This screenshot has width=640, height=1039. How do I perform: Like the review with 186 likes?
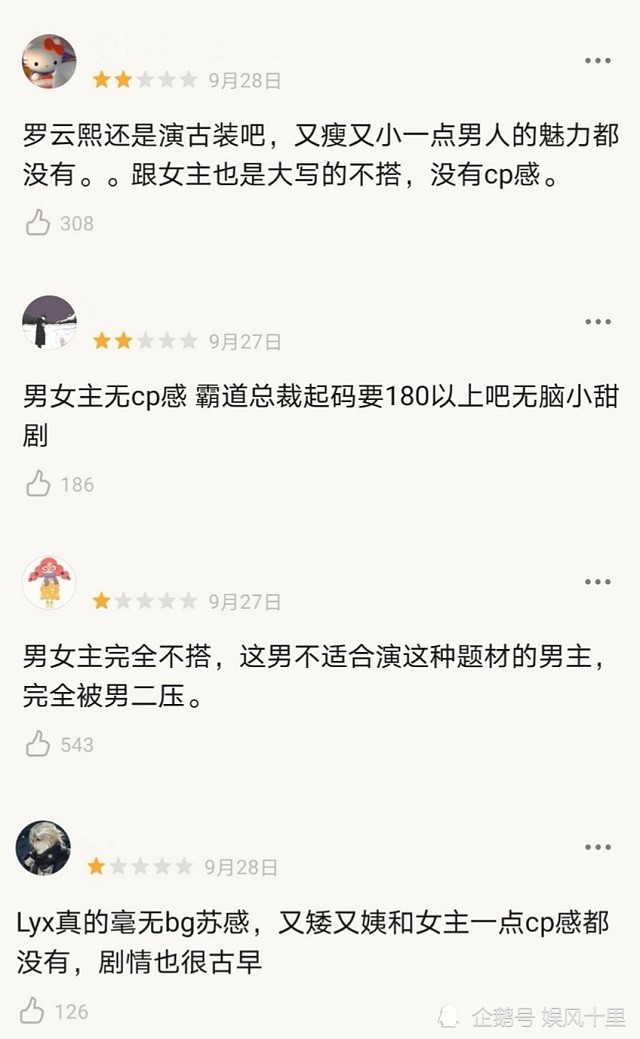click(x=38, y=484)
